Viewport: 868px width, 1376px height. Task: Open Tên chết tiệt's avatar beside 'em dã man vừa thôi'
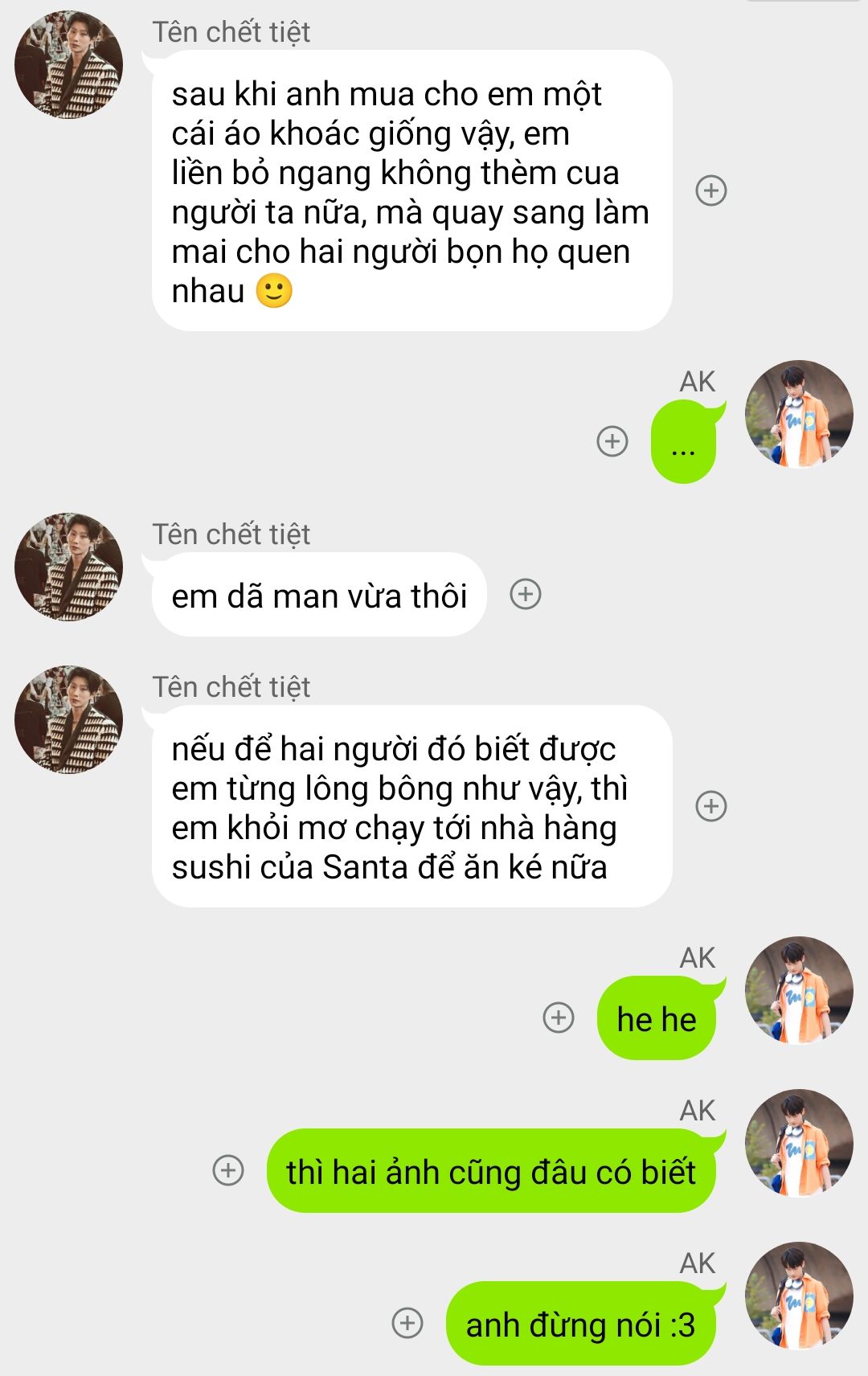[69, 567]
